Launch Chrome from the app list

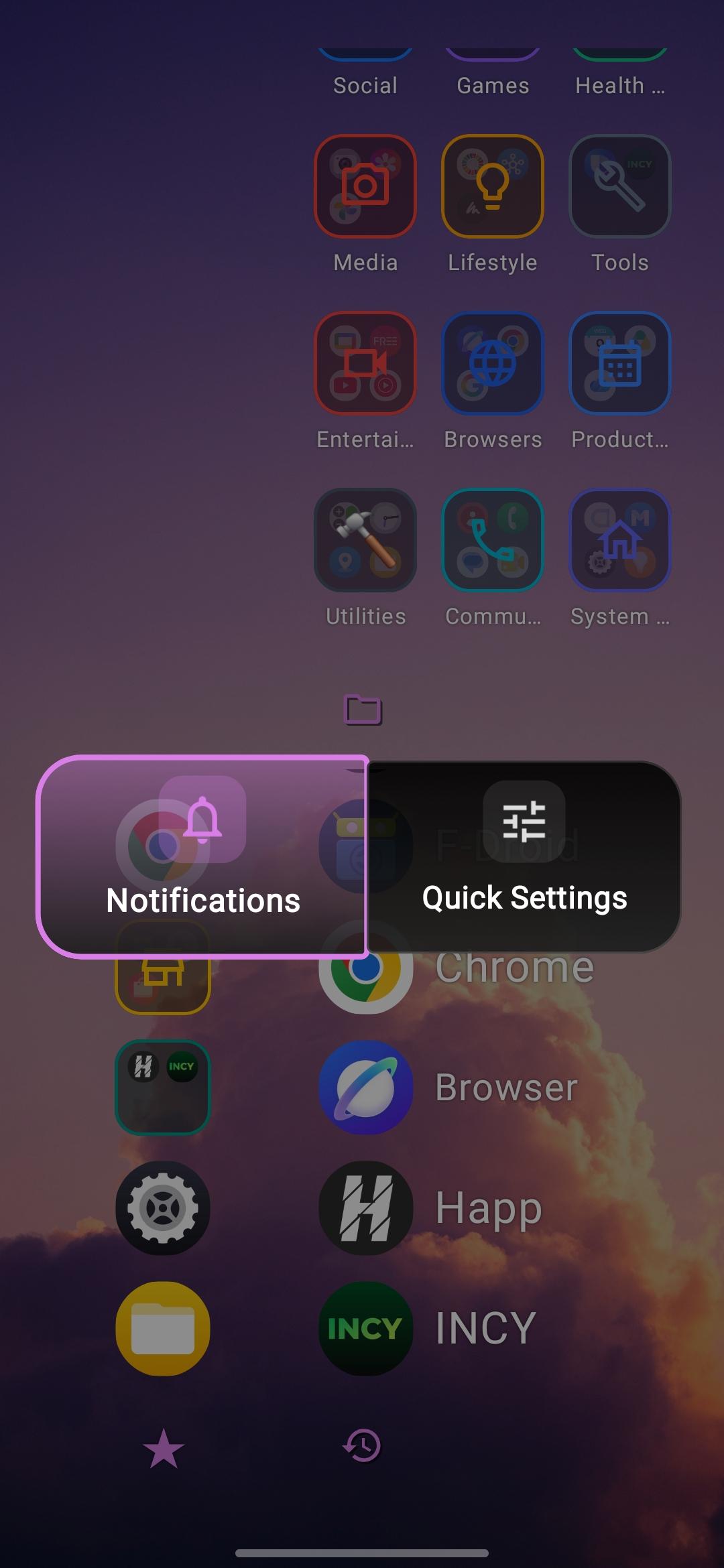click(x=457, y=968)
